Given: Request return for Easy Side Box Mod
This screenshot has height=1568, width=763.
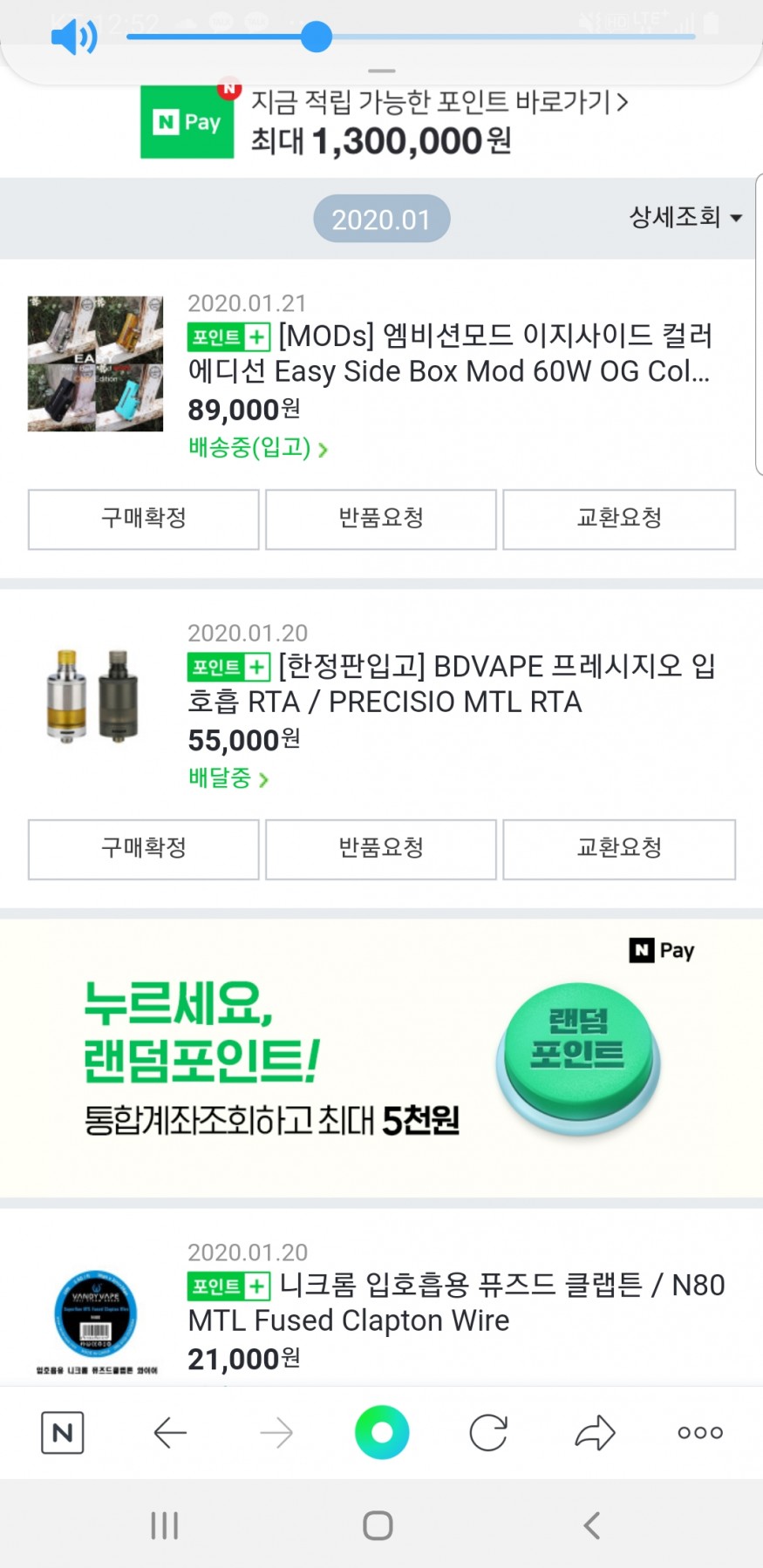Looking at the screenshot, I should tap(381, 519).
